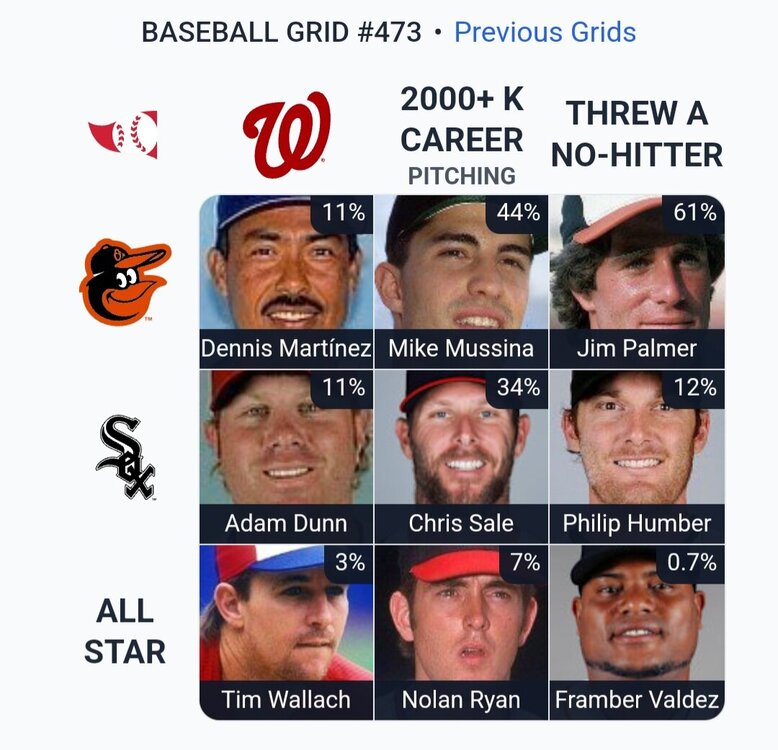Screen dimensions: 778x750
Task: View the Adam Dunn grid square
Action: click(x=286, y=456)
